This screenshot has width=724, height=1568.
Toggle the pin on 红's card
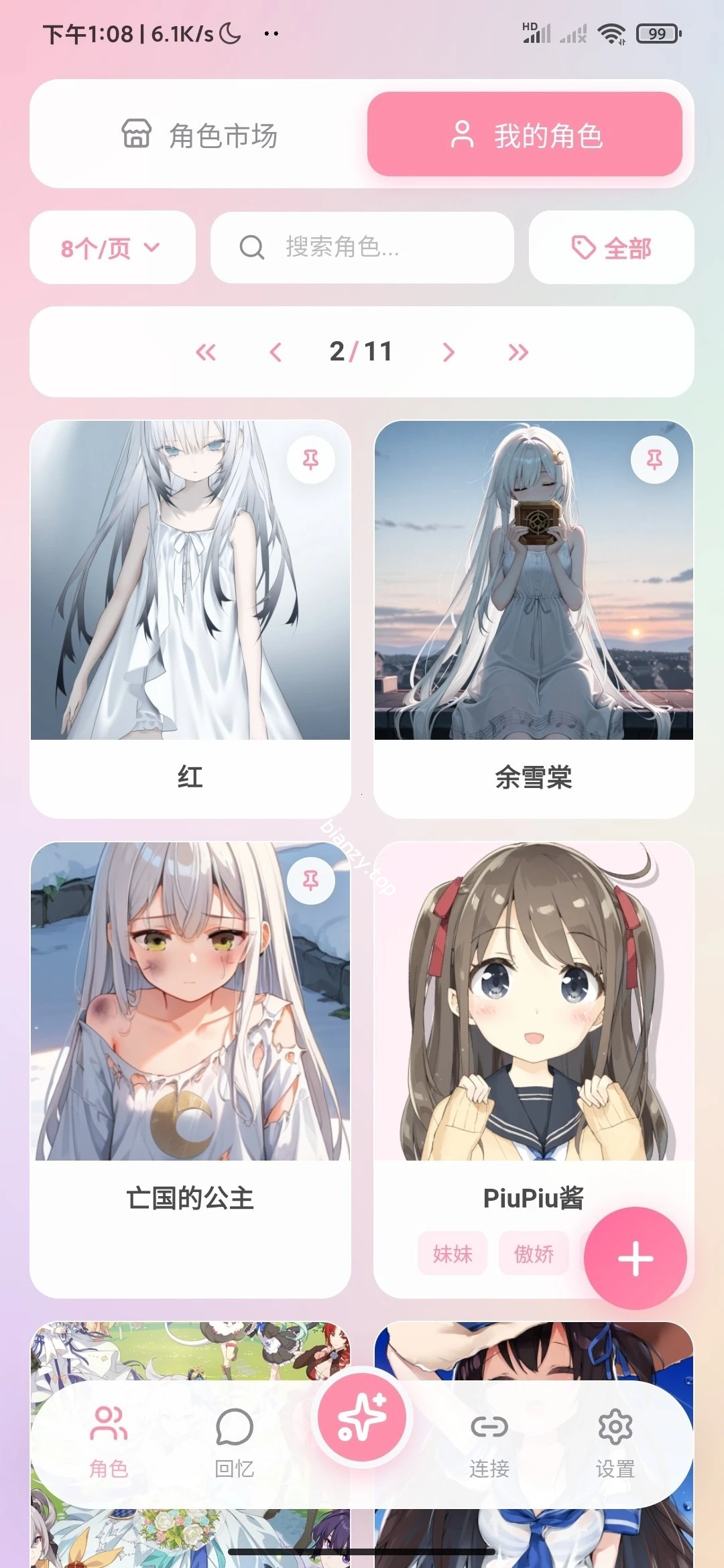coord(310,460)
